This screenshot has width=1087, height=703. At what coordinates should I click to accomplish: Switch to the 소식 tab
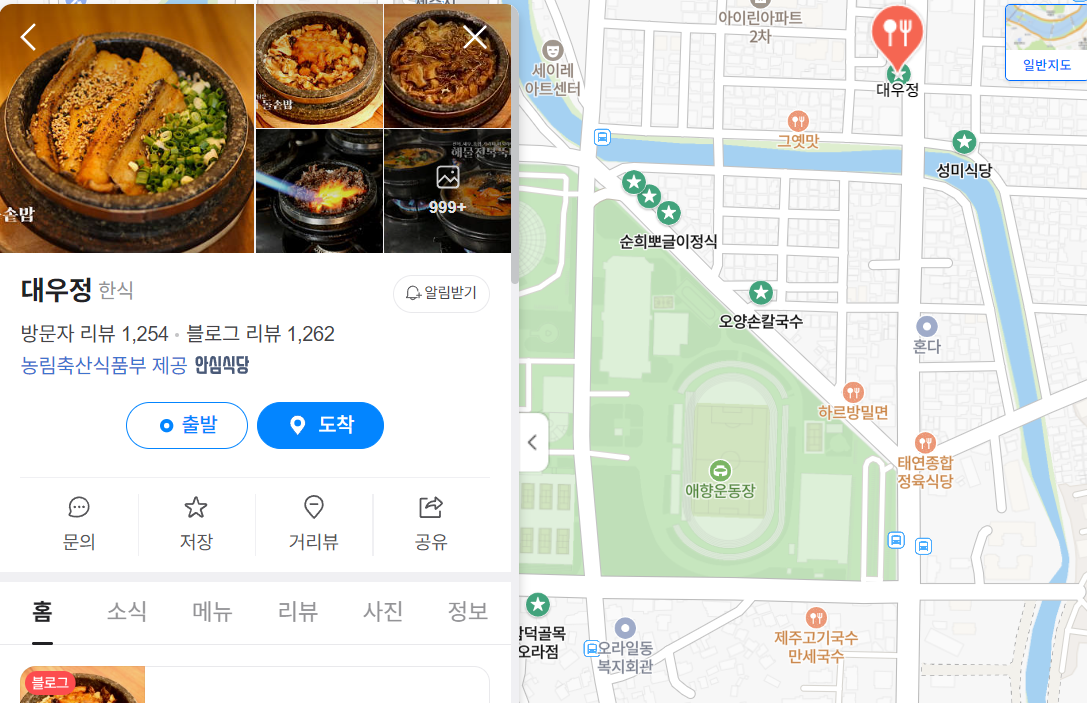point(127,611)
